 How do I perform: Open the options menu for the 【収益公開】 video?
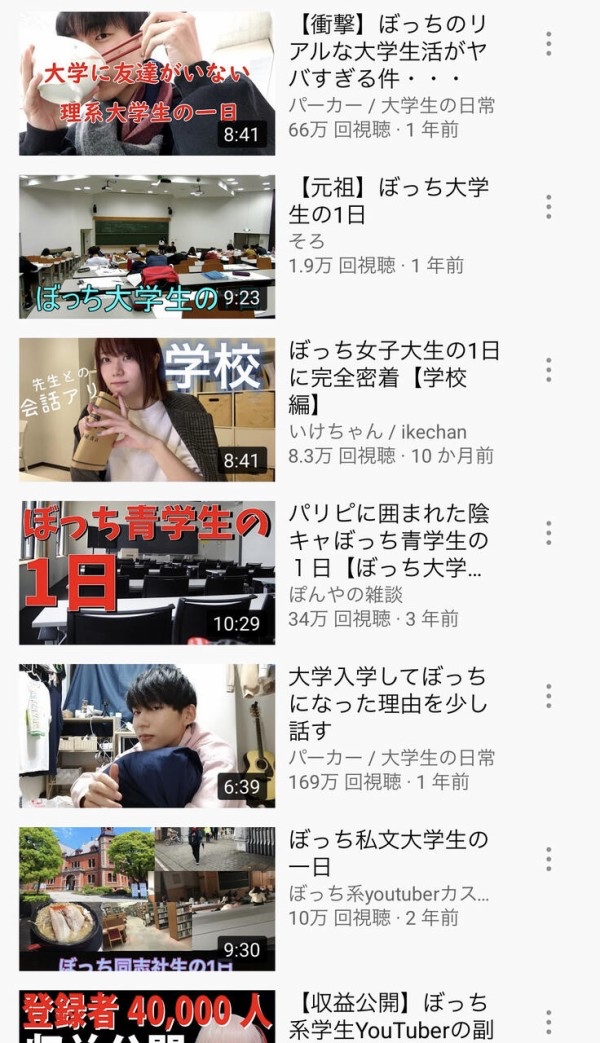[x=548, y=1022]
